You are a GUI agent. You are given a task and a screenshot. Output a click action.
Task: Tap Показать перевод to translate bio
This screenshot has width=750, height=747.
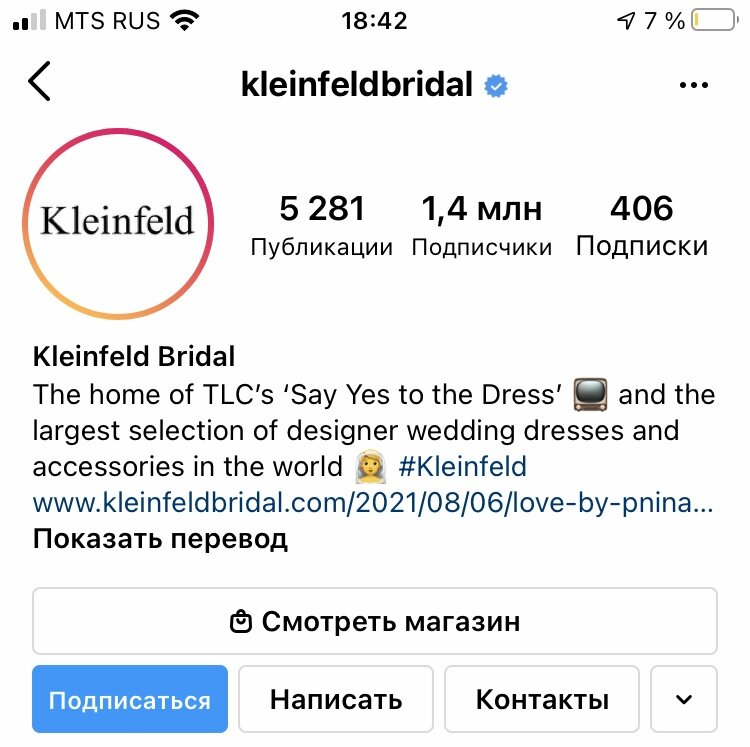tap(160, 540)
